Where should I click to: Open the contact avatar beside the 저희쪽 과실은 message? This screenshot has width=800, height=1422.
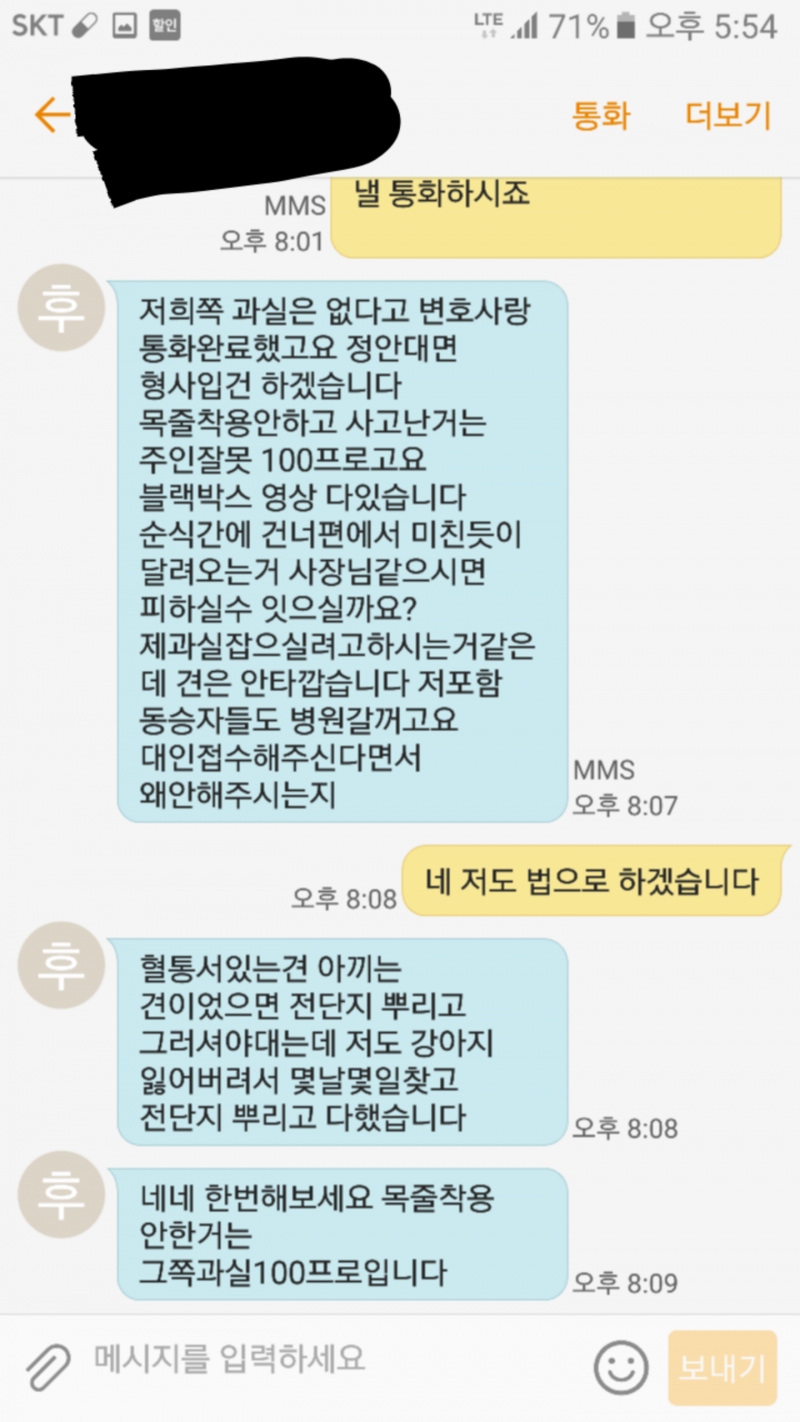60,309
